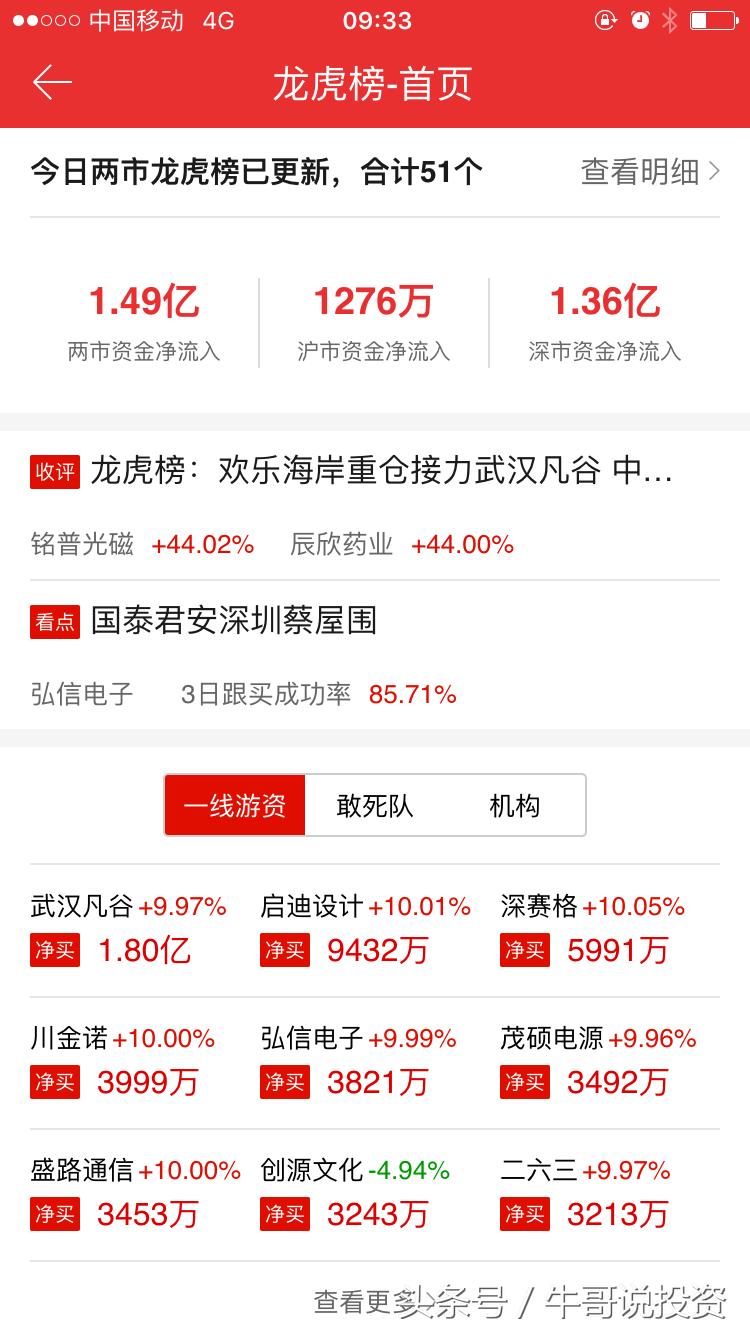This screenshot has height=1334, width=750.
Task: Tap the red 看点 badge icon
Action: pyautogui.click(x=55, y=623)
